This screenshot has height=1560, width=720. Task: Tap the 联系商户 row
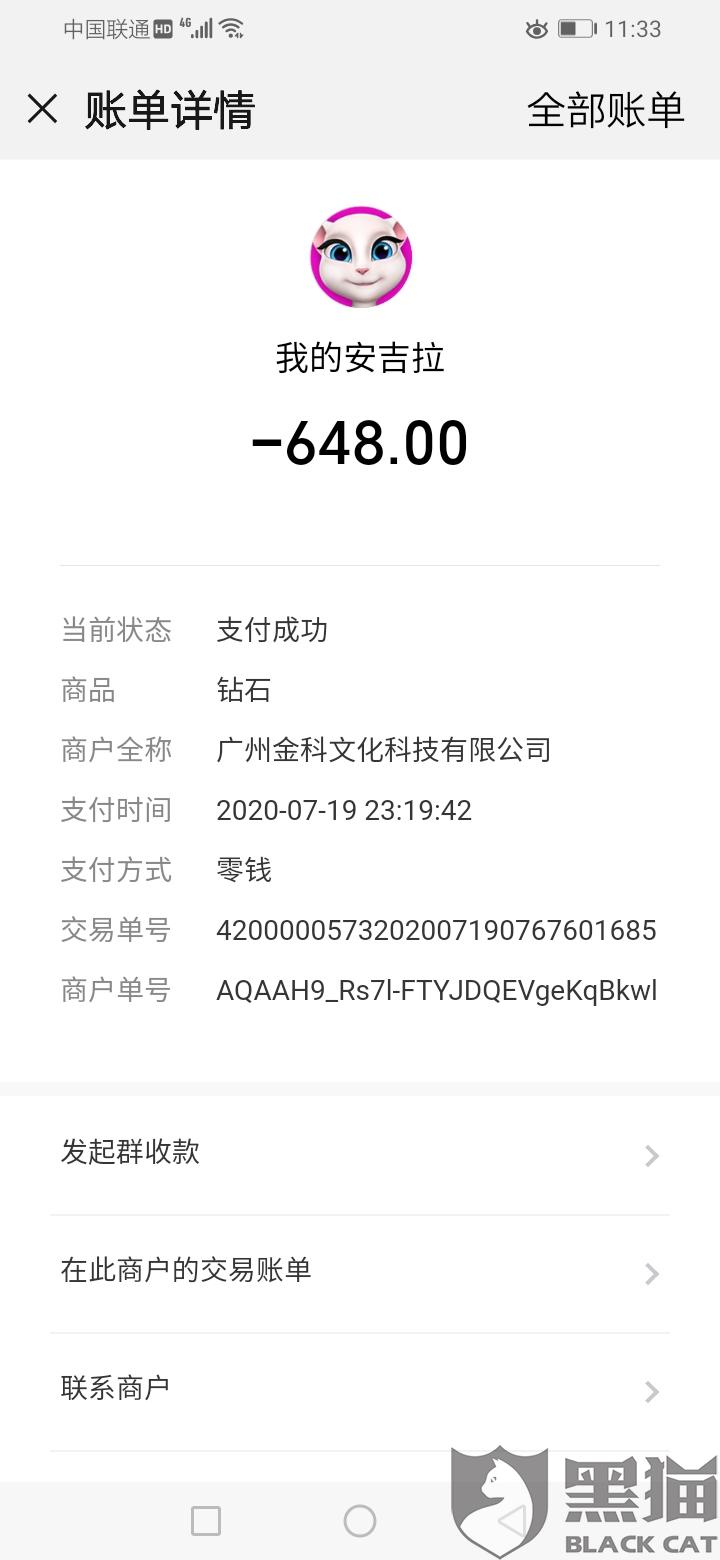[x=360, y=1391]
